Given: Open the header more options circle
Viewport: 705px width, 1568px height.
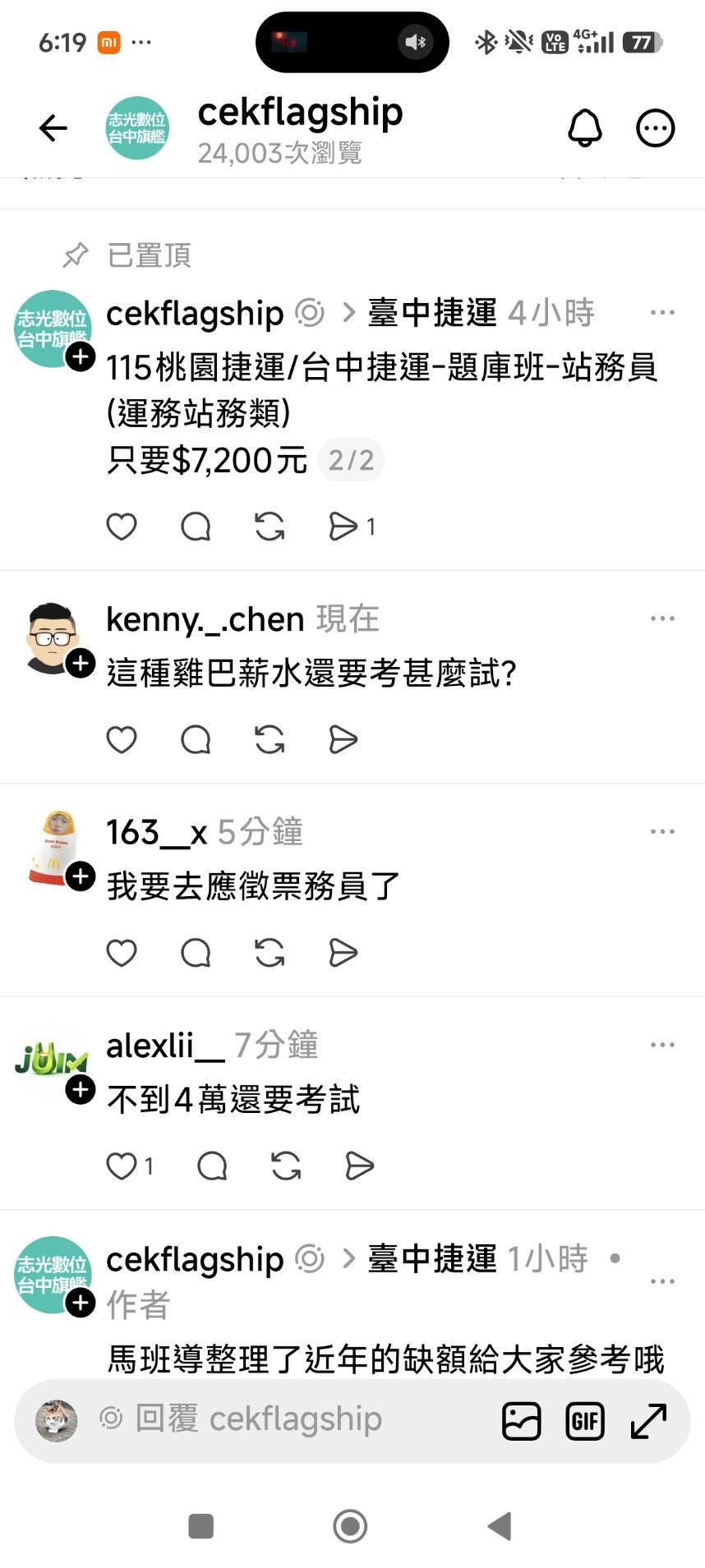Looking at the screenshot, I should pos(655,128).
